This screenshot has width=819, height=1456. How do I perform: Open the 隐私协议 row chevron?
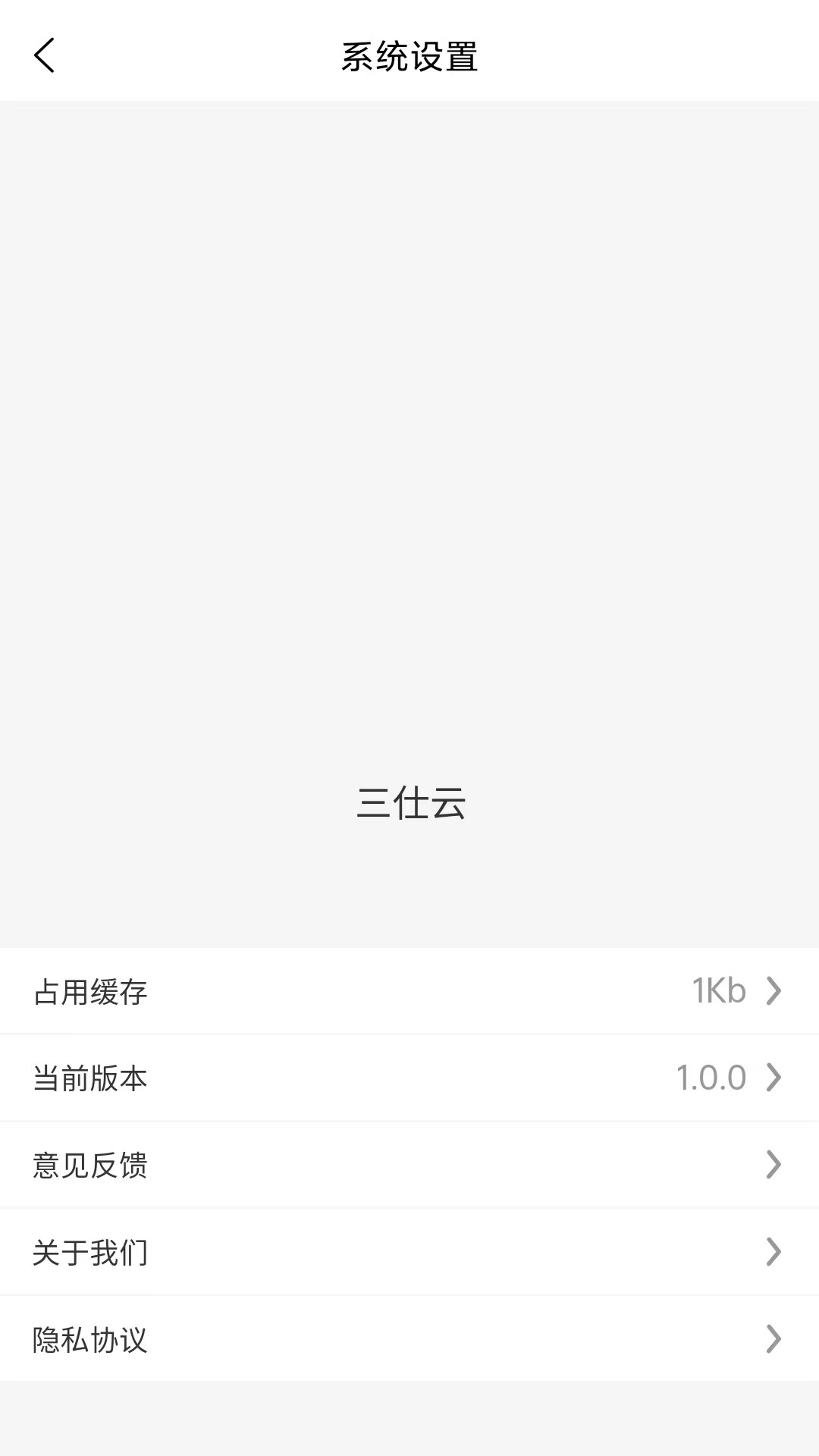click(774, 1340)
